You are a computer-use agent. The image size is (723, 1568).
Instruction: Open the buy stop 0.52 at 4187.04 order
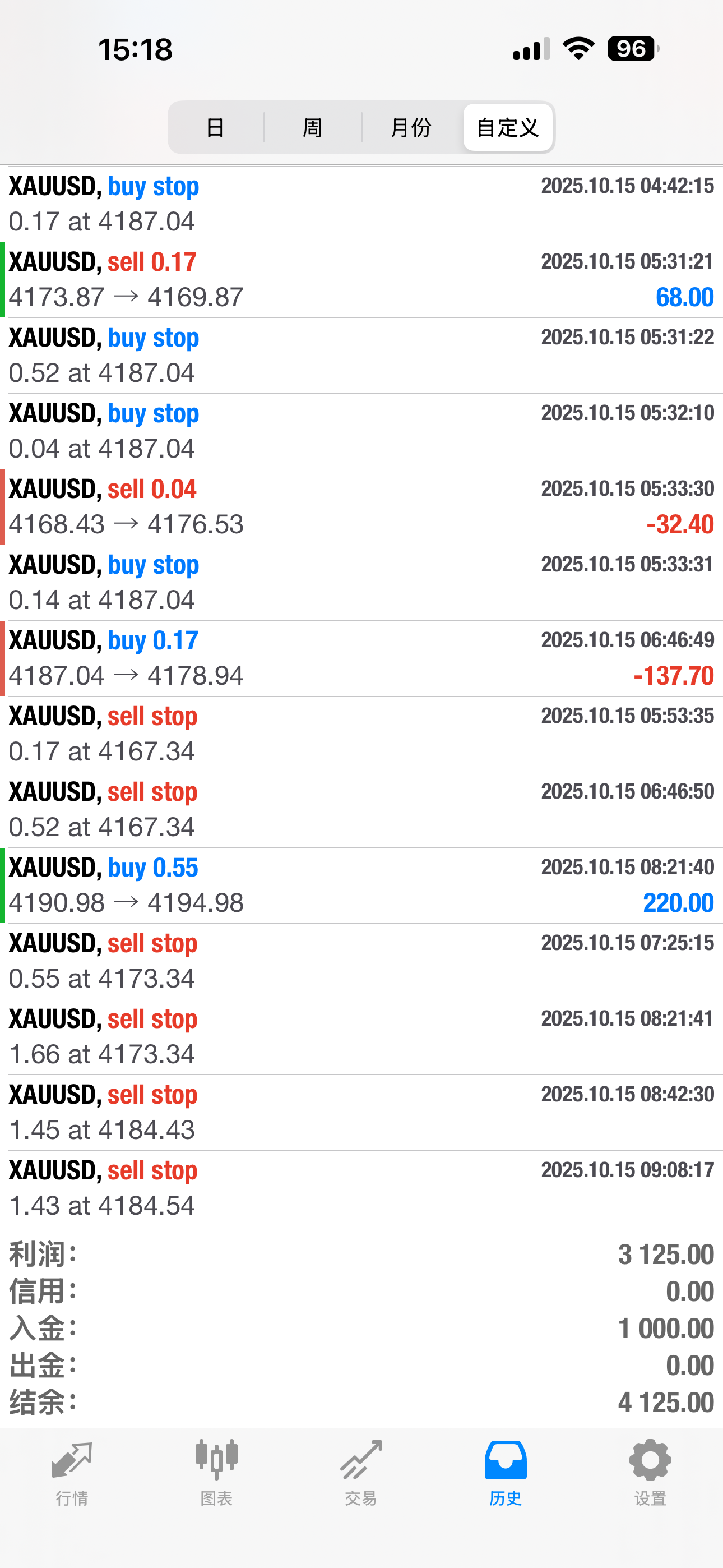click(x=361, y=356)
